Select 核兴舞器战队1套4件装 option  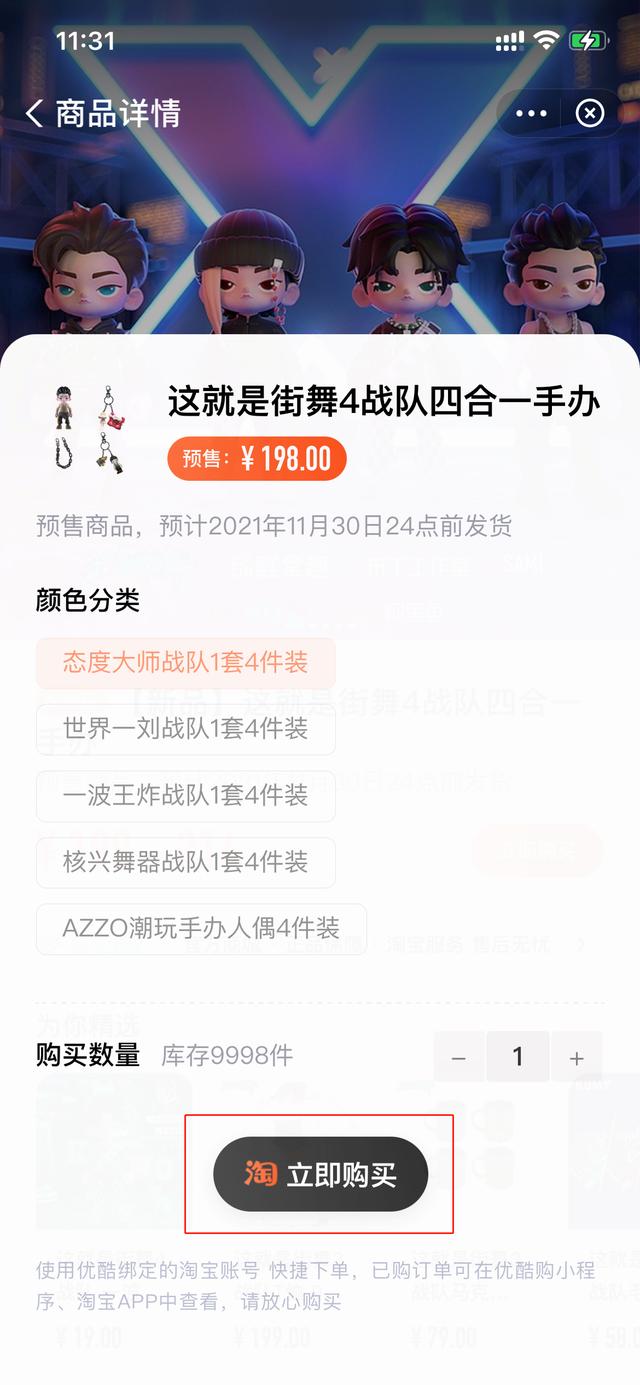[x=186, y=862]
